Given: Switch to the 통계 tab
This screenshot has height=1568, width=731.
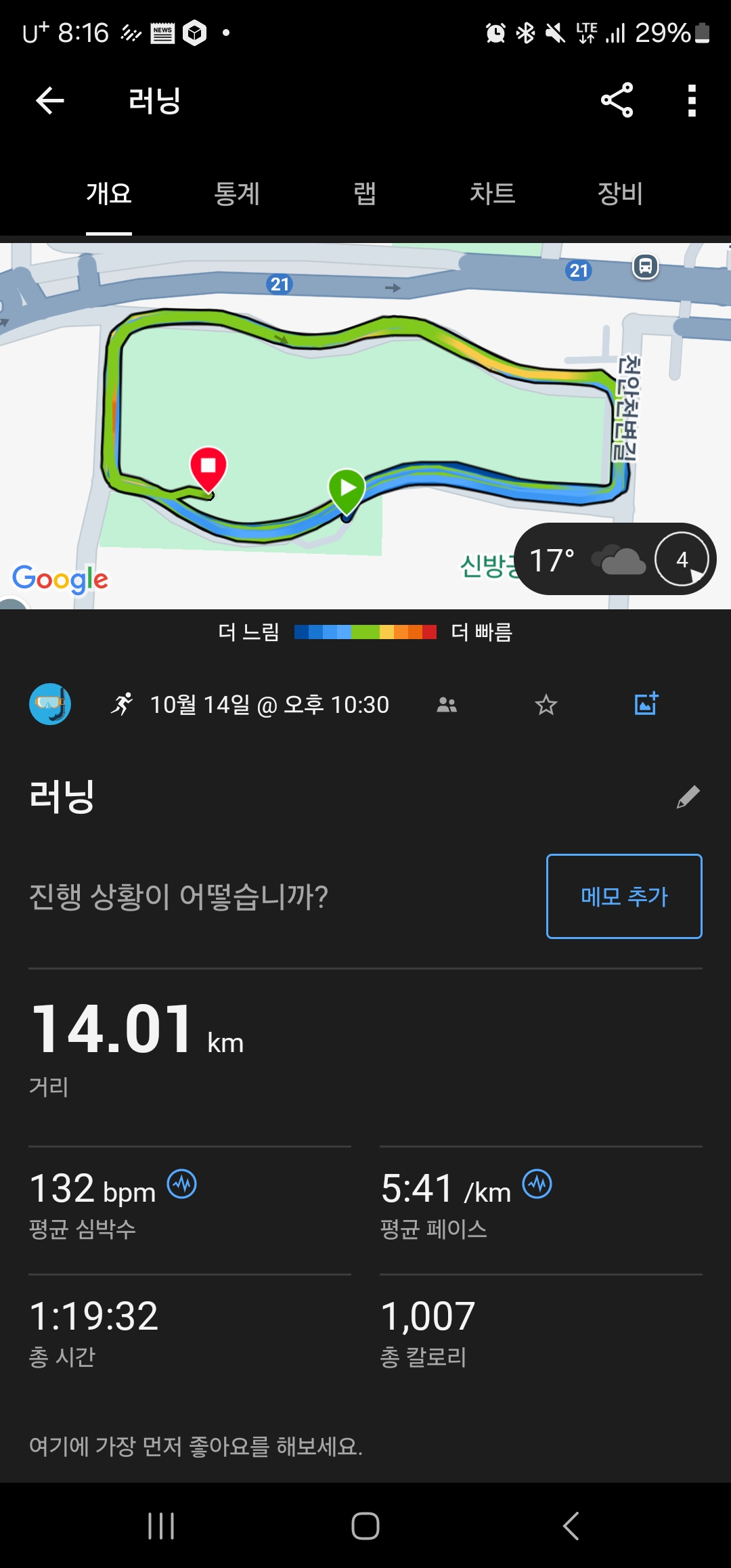Looking at the screenshot, I should (237, 194).
